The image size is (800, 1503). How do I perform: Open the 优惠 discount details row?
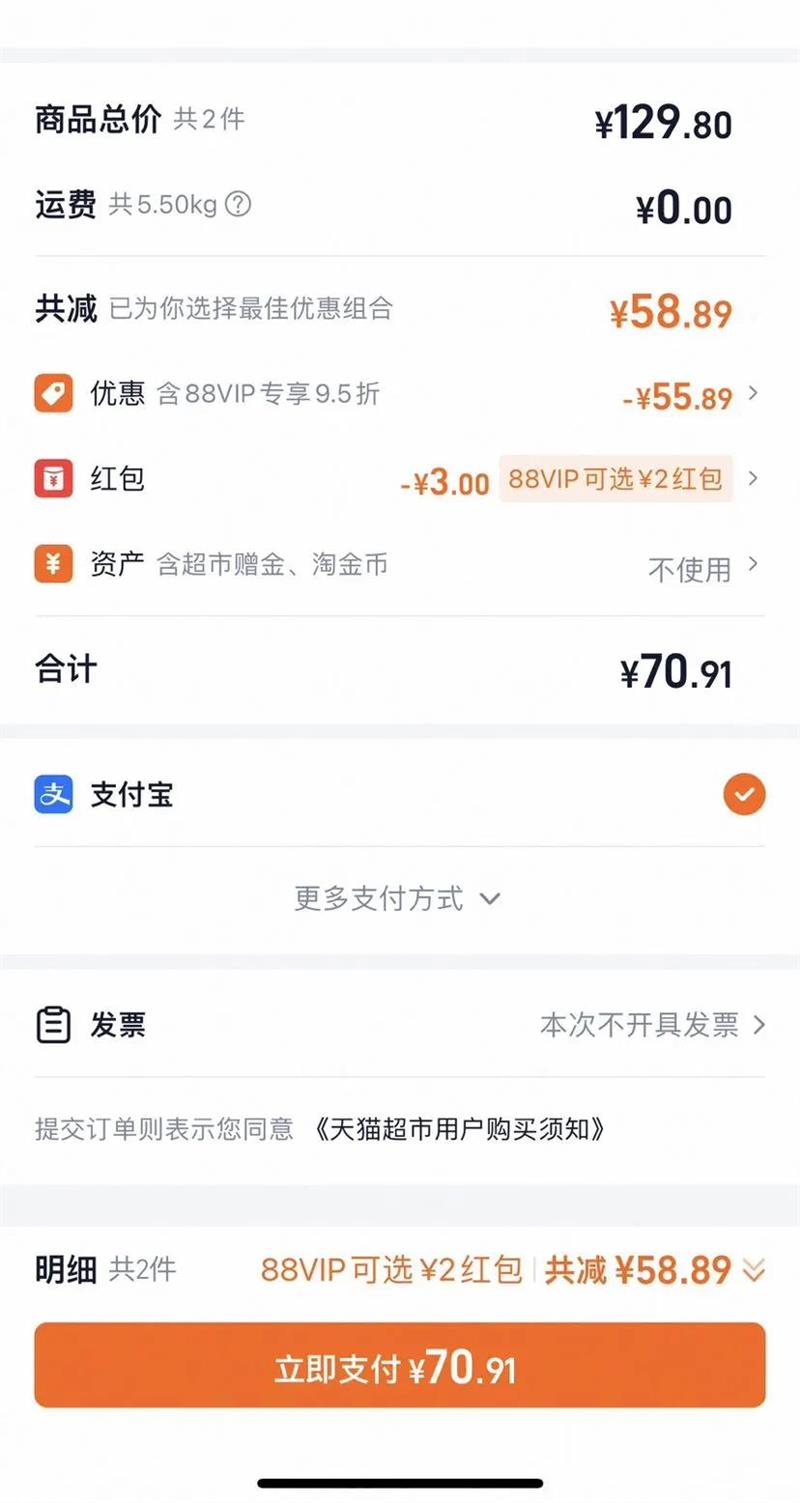[x=400, y=394]
